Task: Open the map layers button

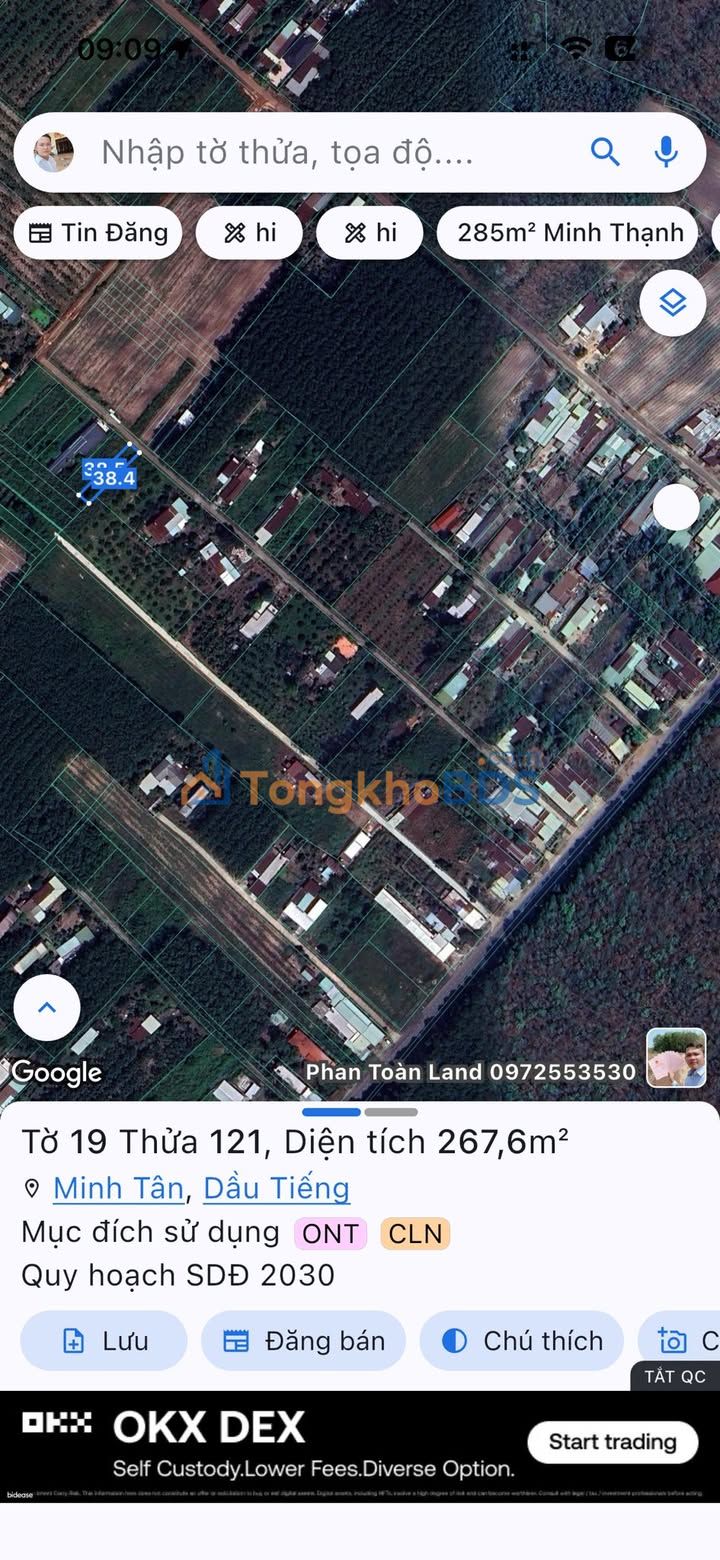Action: tap(673, 302)
